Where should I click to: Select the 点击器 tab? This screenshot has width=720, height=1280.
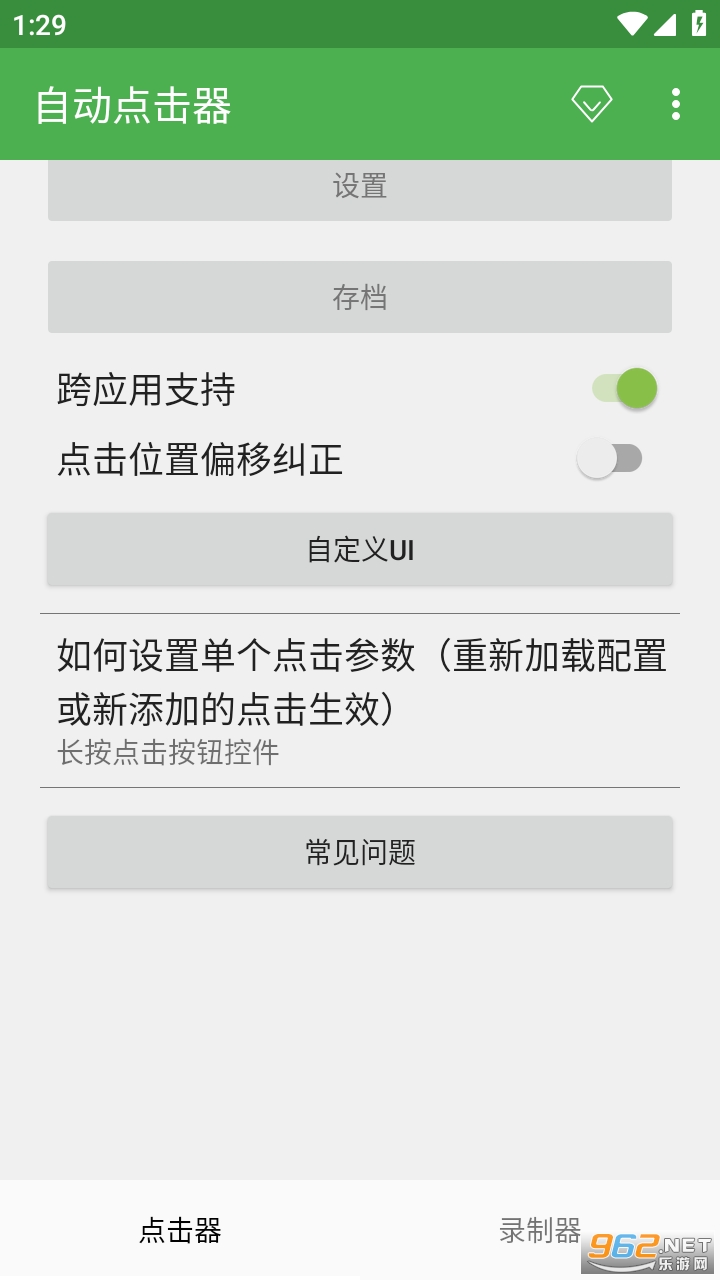[x=180, y=1230]
